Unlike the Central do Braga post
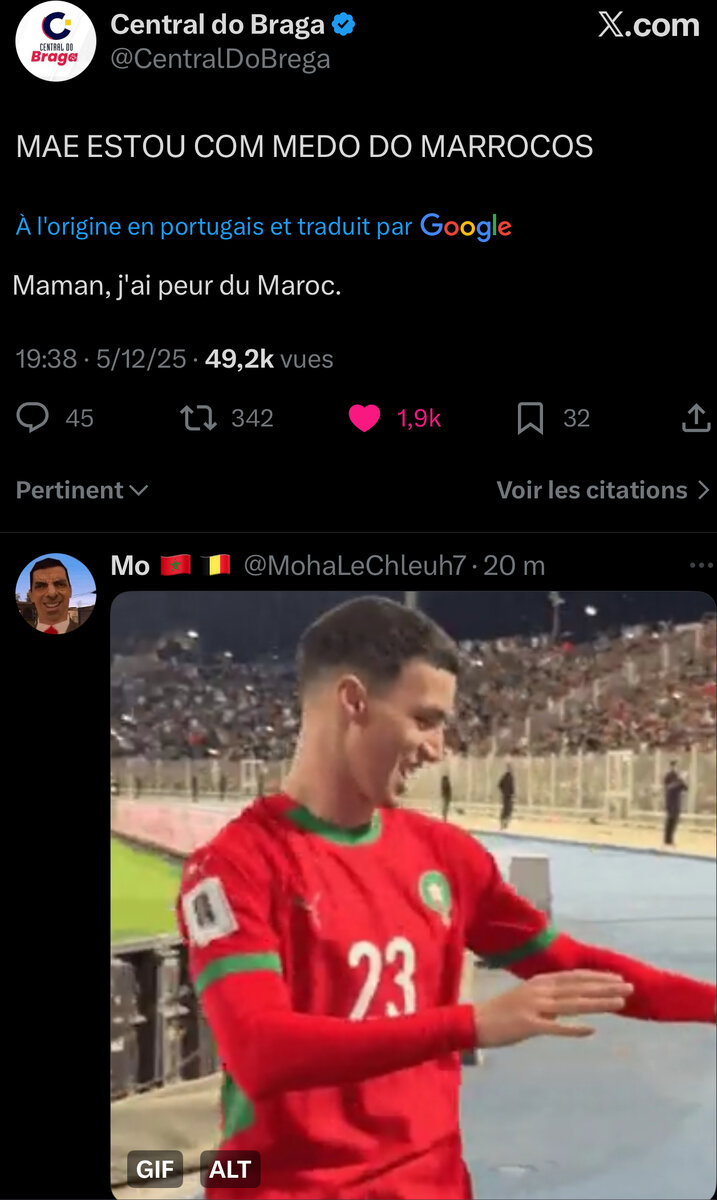Screen dimensions: 717x1200 pos(364,418)
